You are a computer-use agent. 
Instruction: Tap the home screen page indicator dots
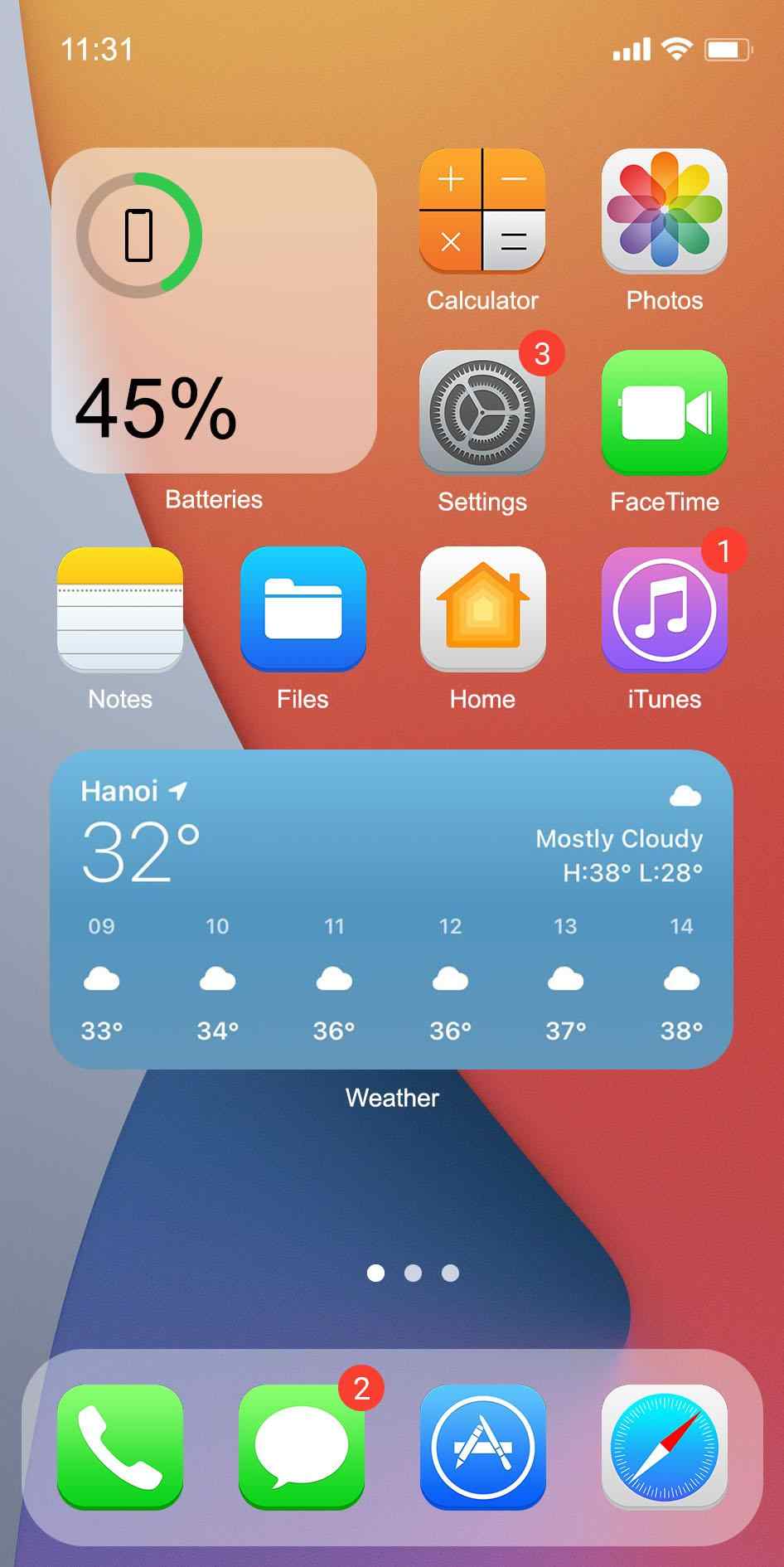coord(413,1273)
